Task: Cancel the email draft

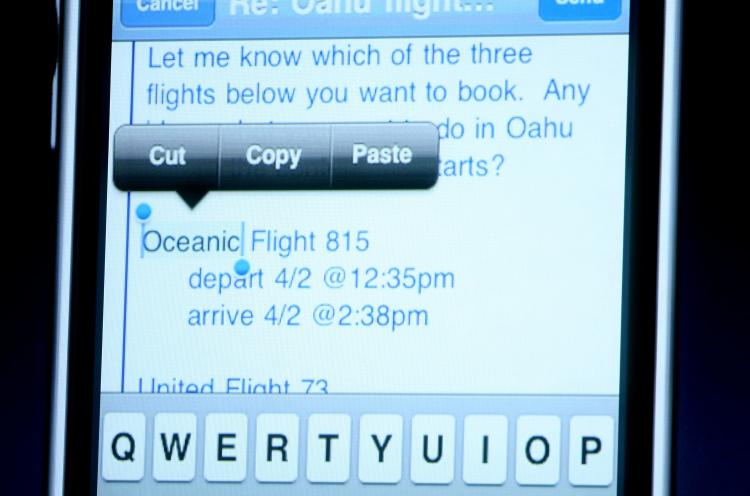Action: (x=167, y=8)
